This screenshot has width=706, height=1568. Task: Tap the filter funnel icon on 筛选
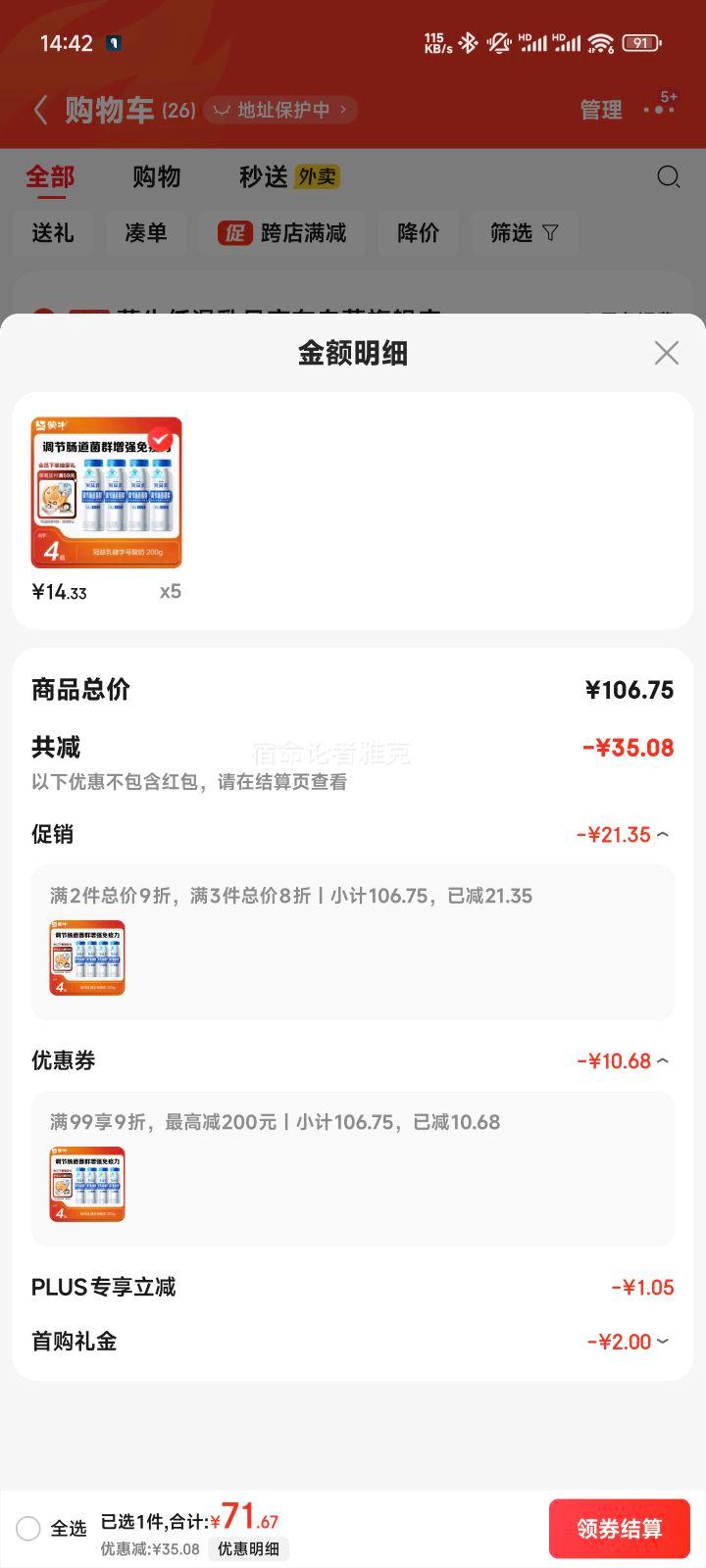click(551, 233)
